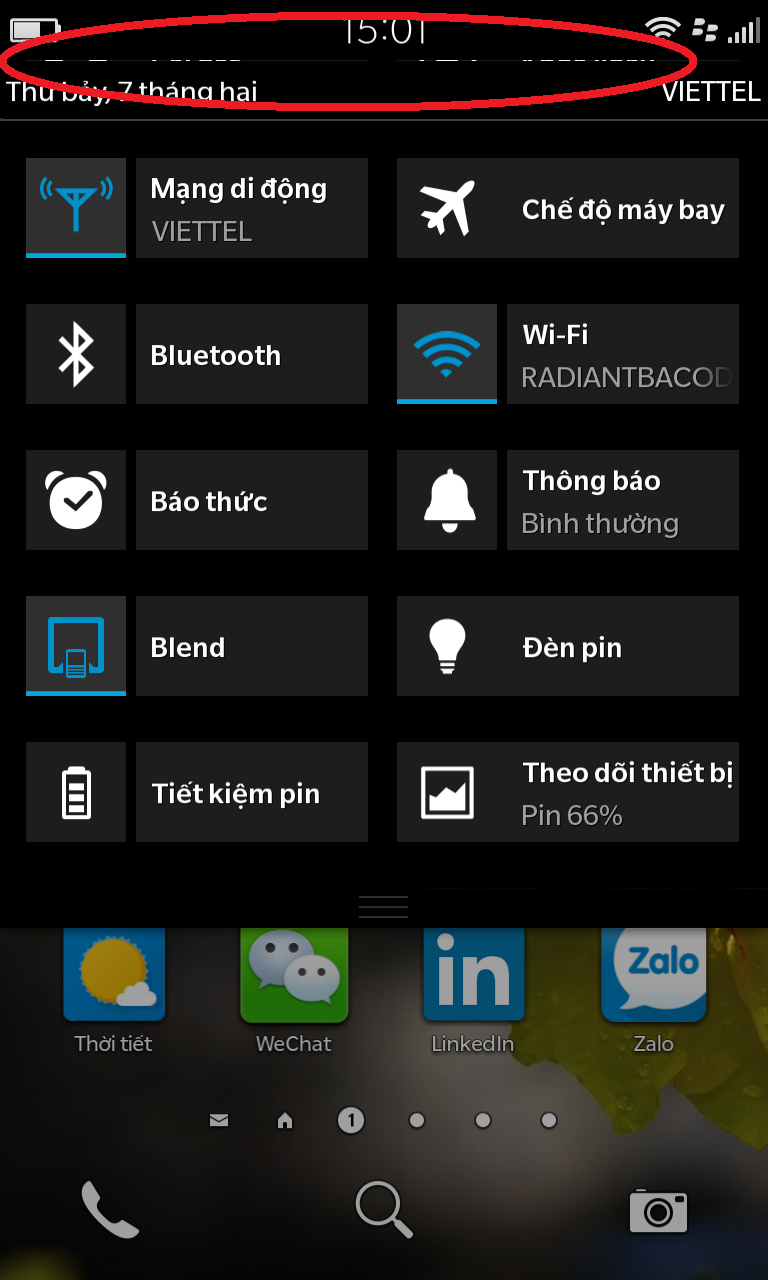
Task: Open the phone dialer
Action: [109, 1209]
